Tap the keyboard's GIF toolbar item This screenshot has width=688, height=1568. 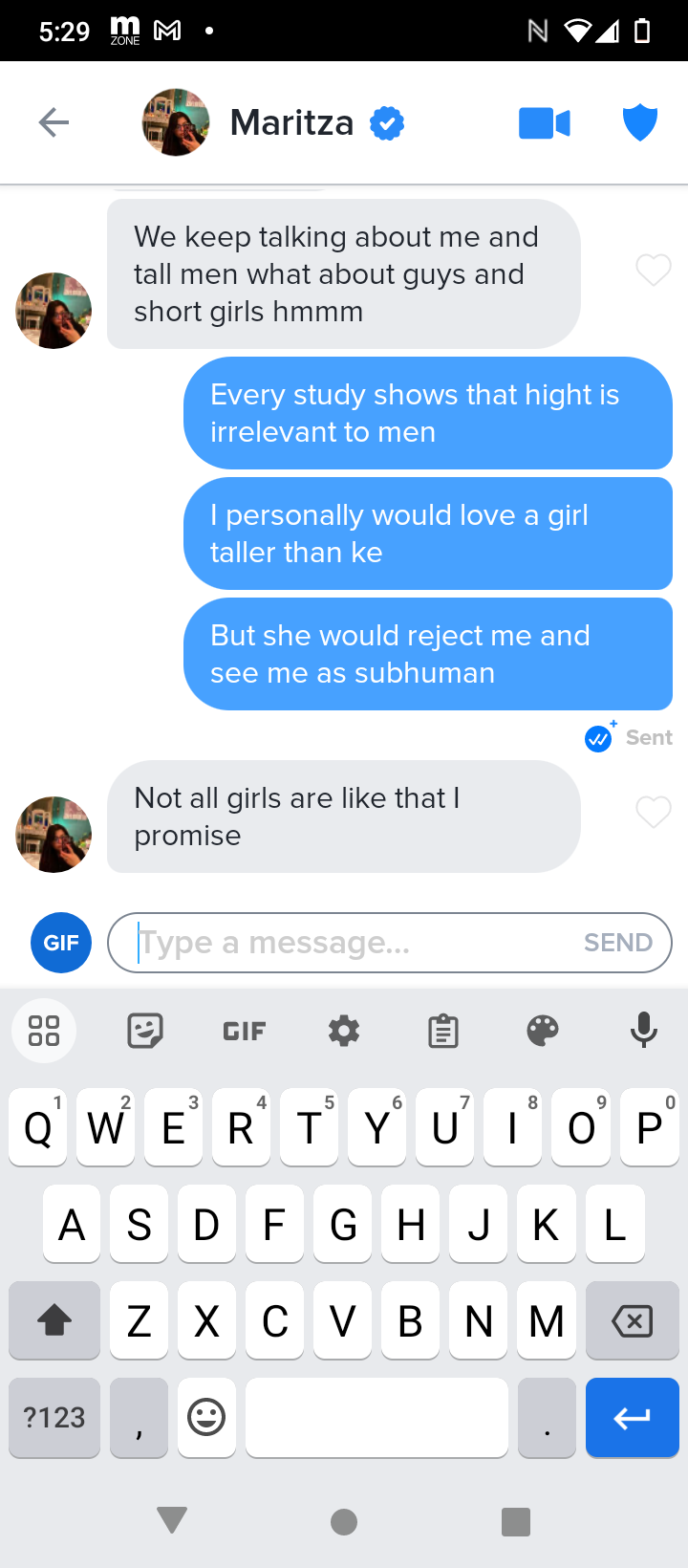pos(245,1031)
